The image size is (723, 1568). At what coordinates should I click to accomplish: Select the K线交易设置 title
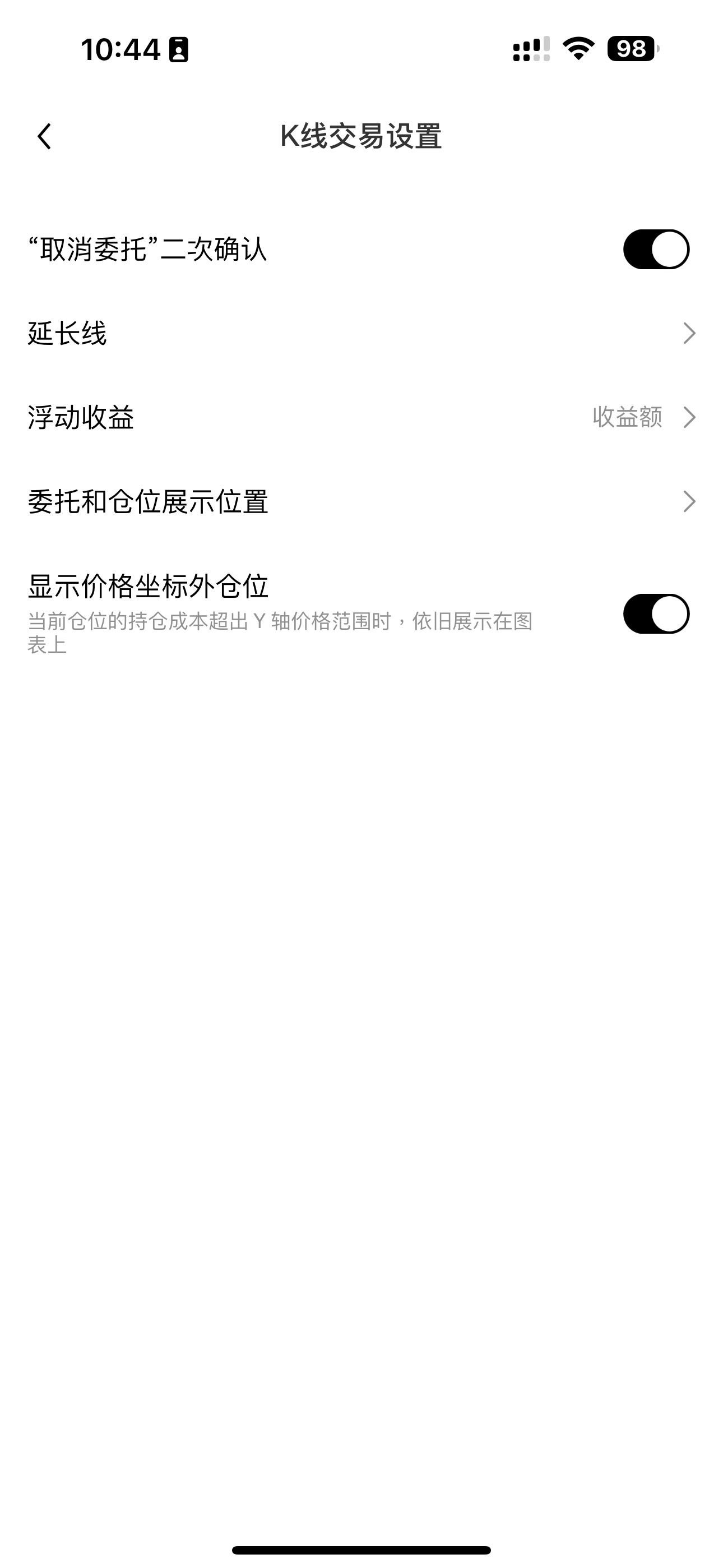[361, 137]
